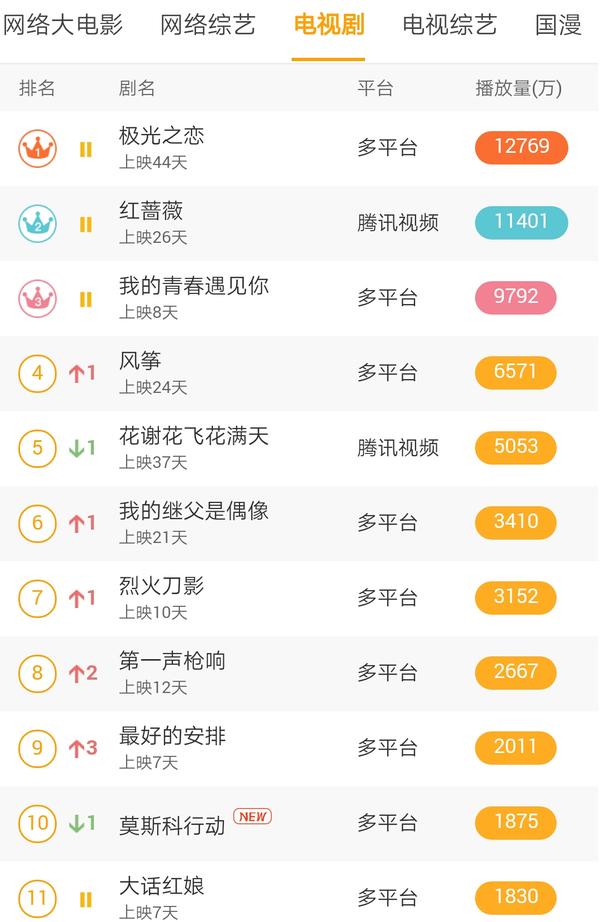Select the 烈火刀影 entry
The image size is (600, 922).
click(162, 598)
